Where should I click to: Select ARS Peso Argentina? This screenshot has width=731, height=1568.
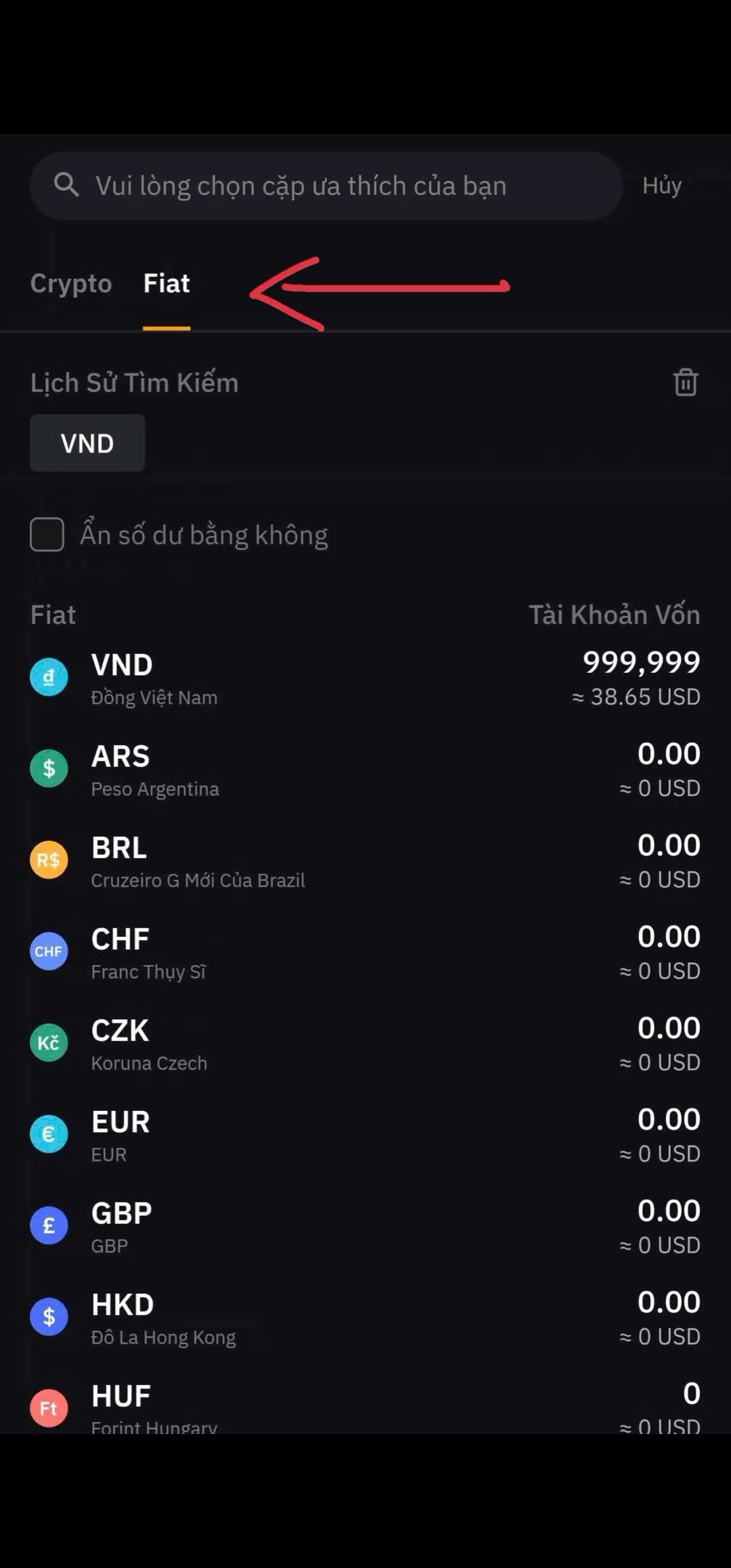point(365,770)
